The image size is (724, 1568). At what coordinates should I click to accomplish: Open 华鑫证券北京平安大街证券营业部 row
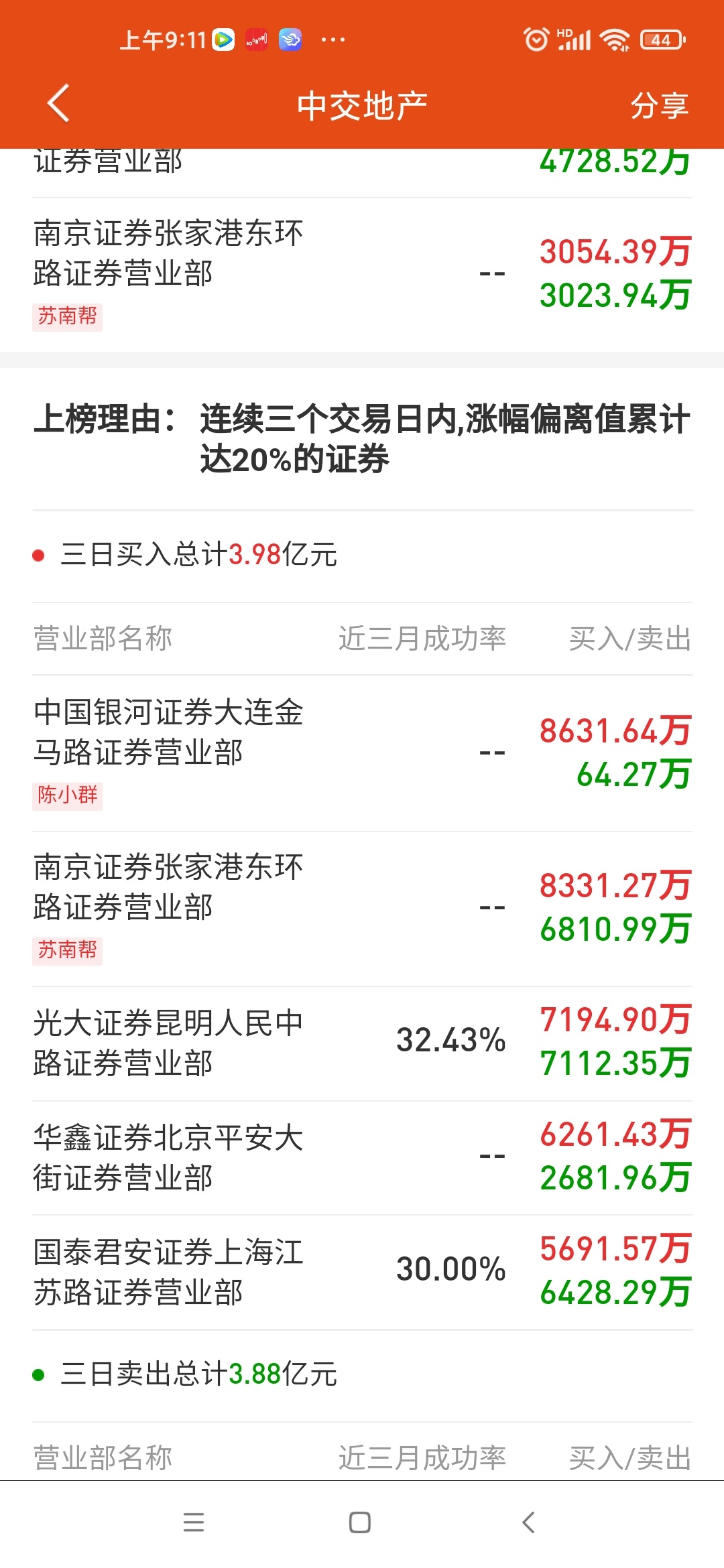(x=362, y=1158)
